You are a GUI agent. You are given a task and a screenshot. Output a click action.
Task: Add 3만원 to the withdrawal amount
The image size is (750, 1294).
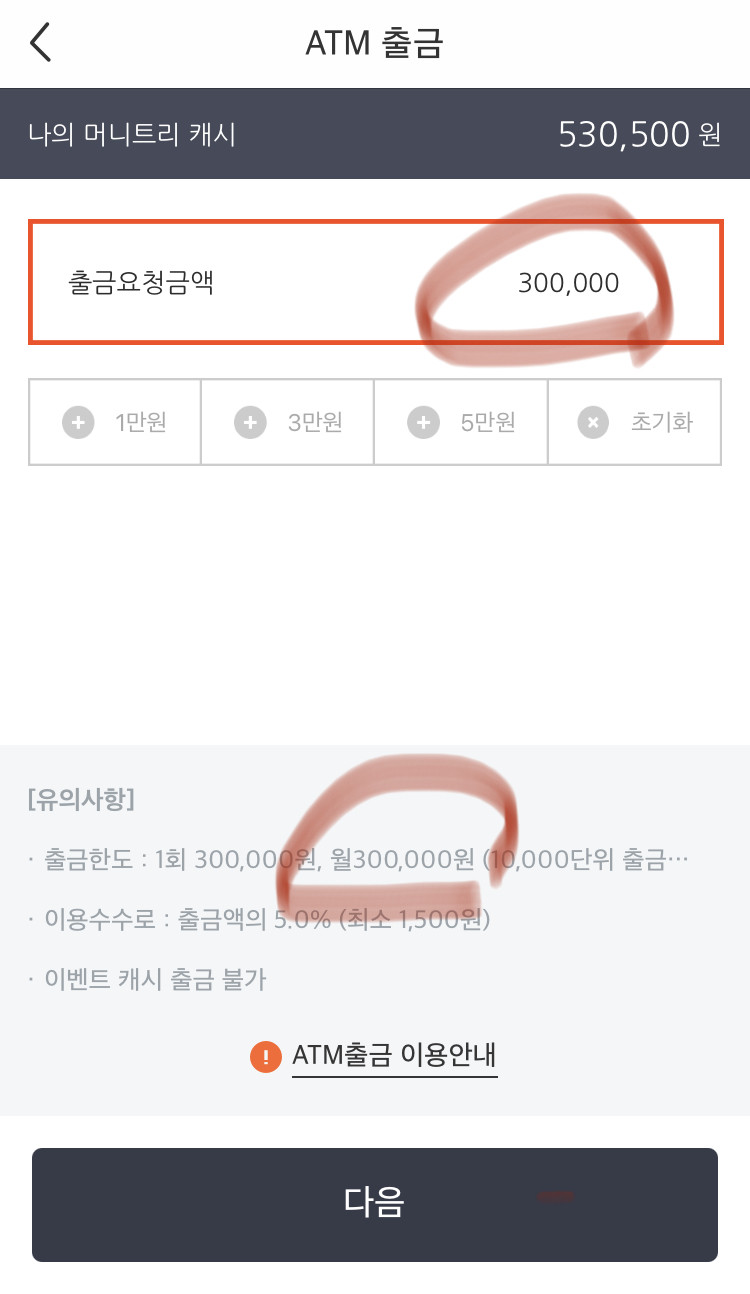point(288,422)
